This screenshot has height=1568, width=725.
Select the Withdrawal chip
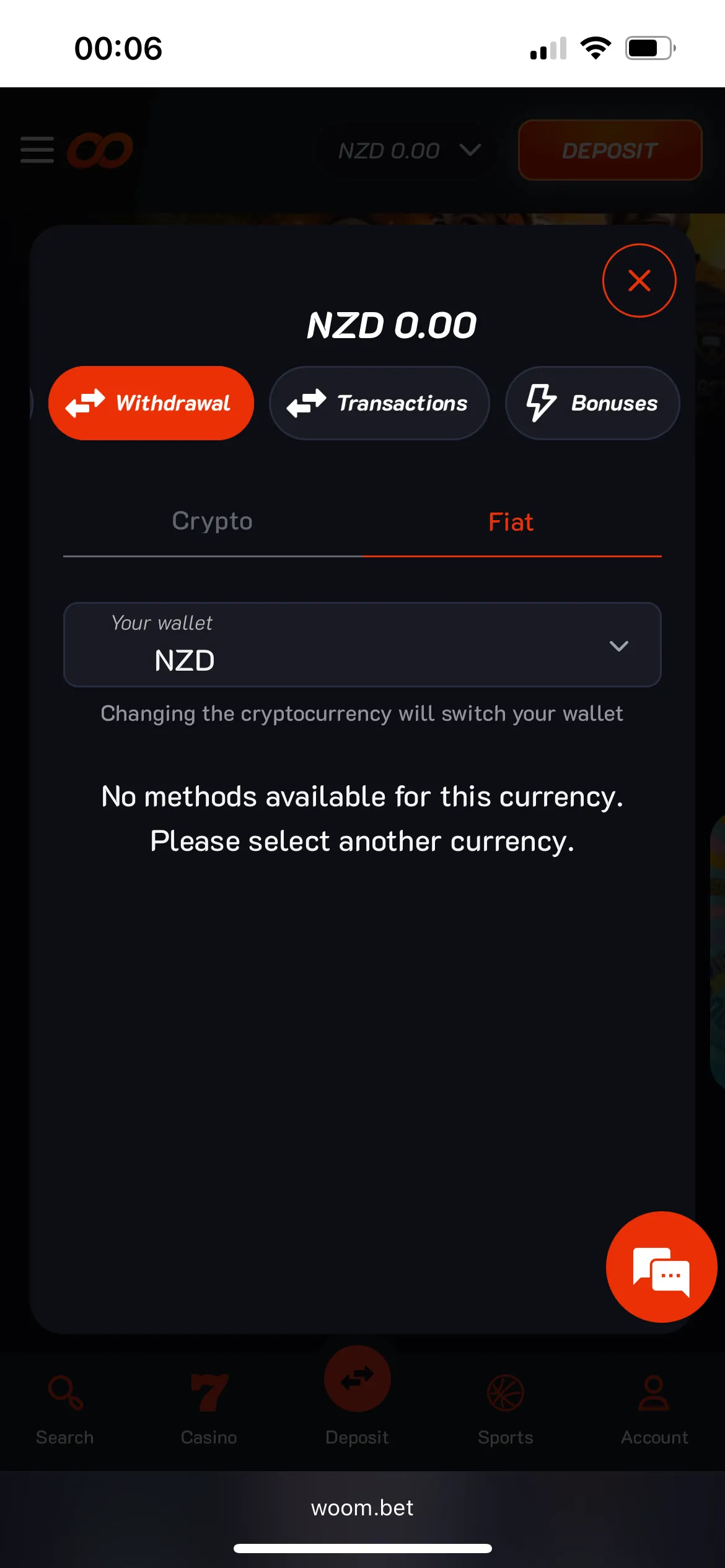[x=151, y=403]
